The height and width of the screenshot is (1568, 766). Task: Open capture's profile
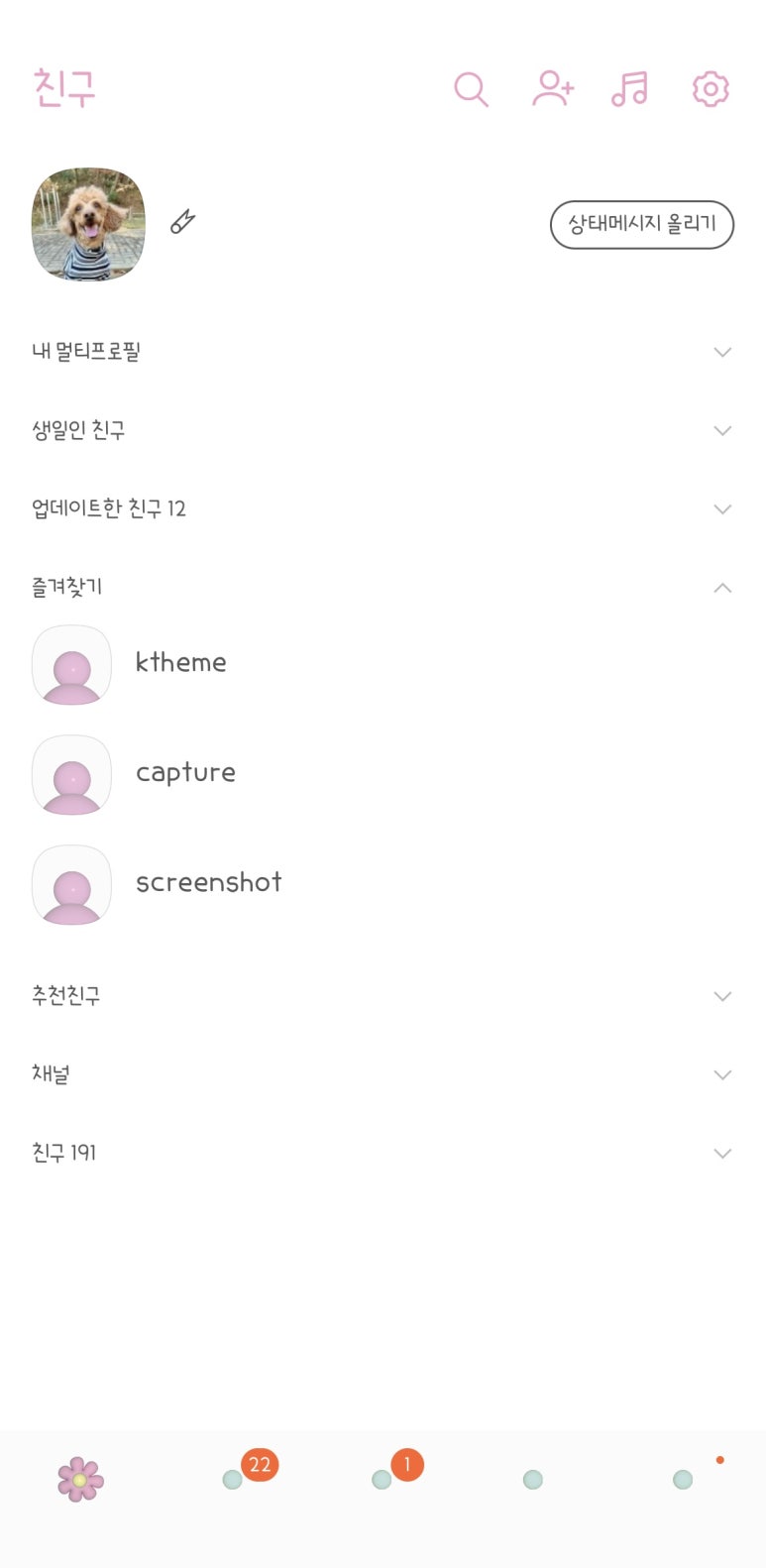click(x=185, y=773)
